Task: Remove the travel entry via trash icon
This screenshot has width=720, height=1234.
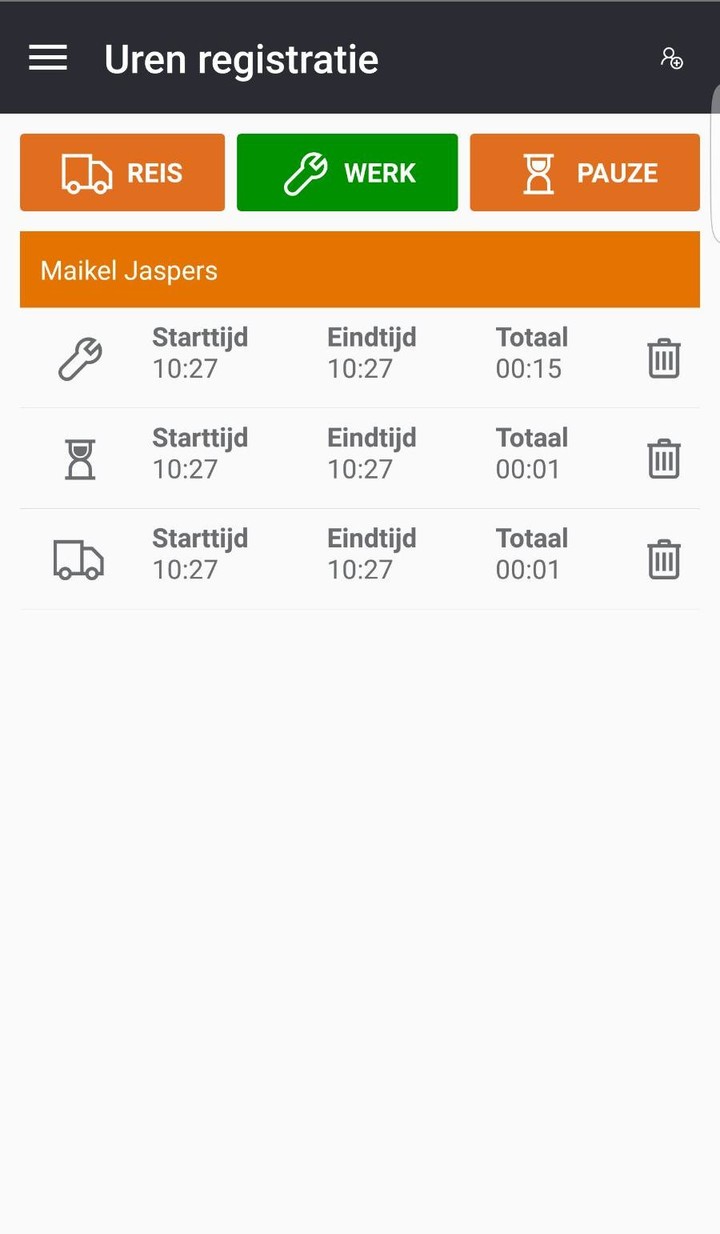Action: point(663,558)
